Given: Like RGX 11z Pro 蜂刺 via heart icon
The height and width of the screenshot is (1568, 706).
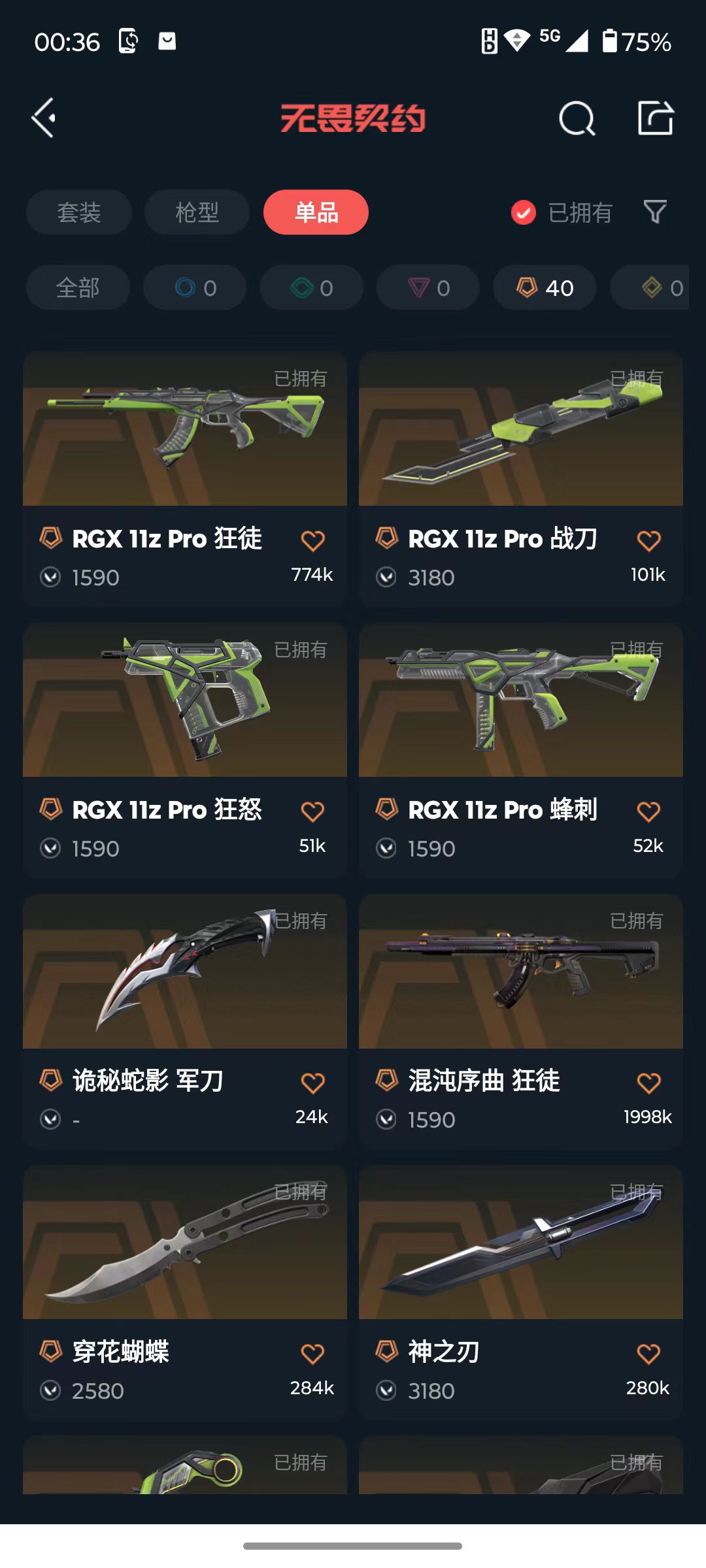Looking at the screenshot, I should [x=648, y=812].
